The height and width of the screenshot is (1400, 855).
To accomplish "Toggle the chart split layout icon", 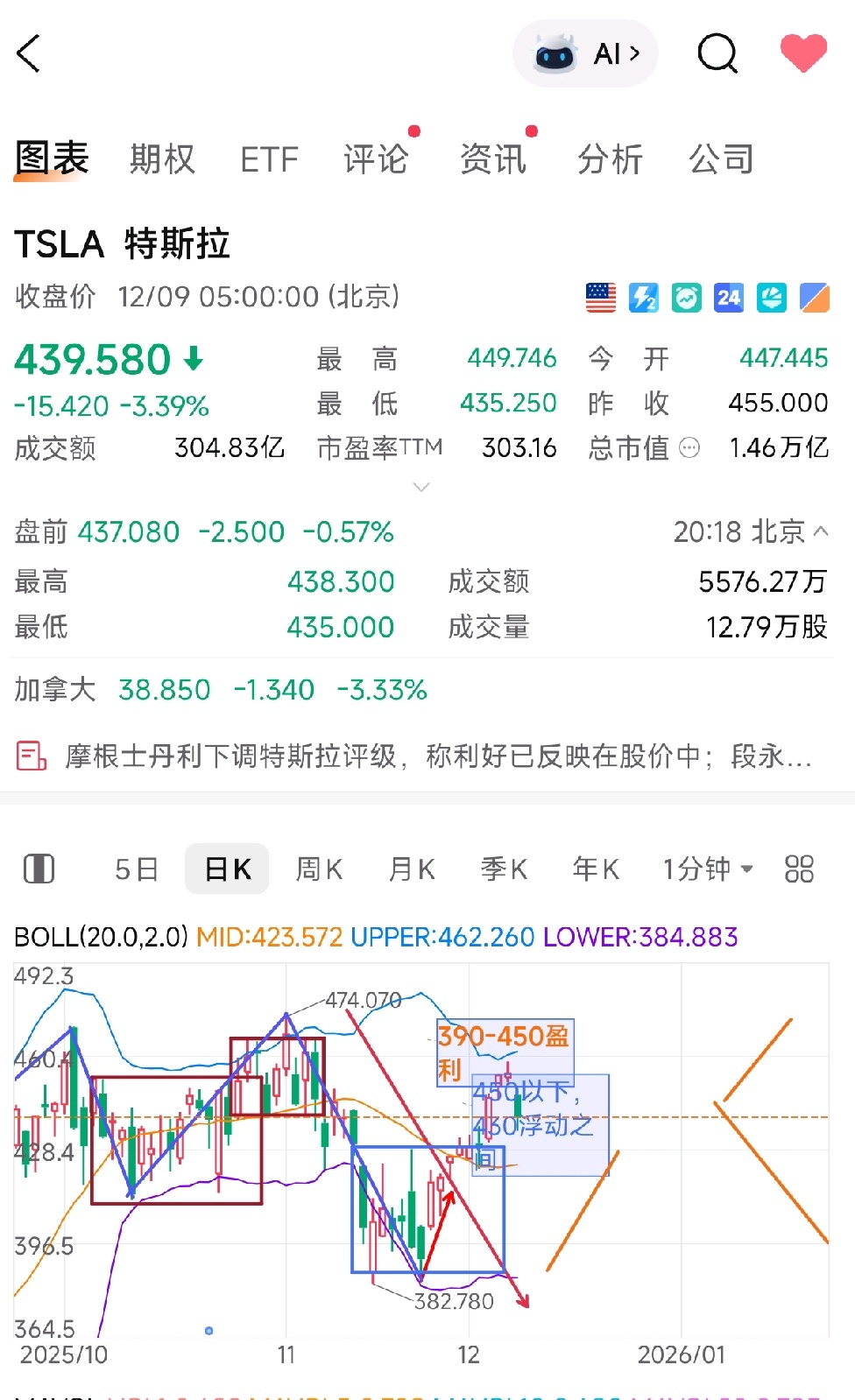I will coord(39,869).
